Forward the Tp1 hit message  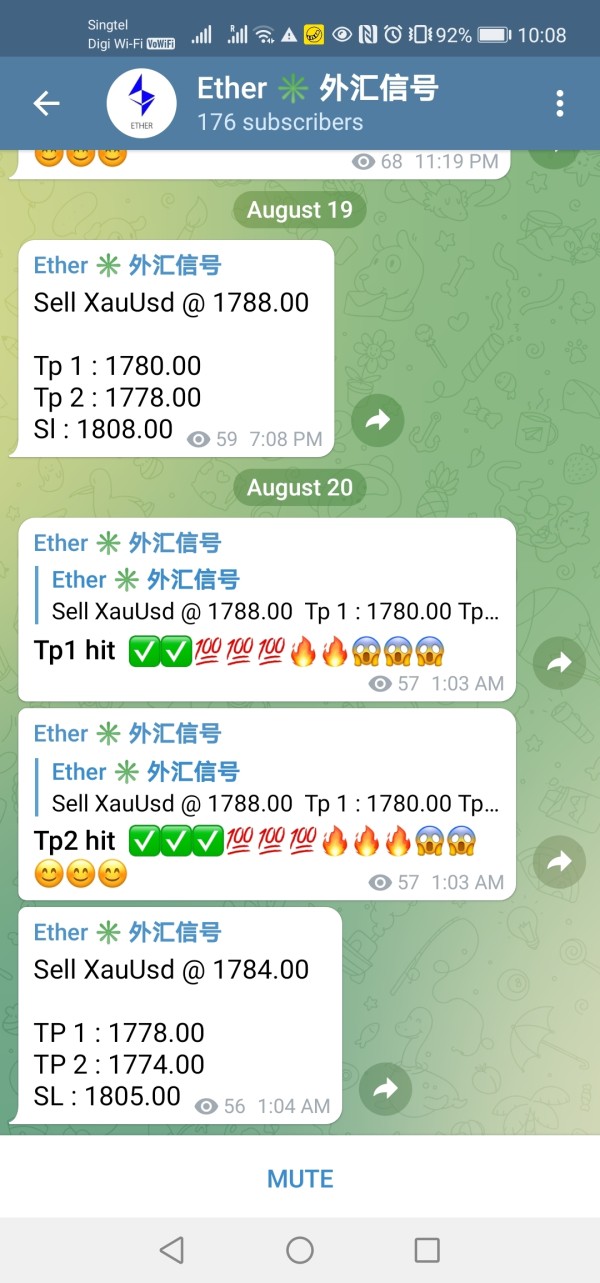pyautogui.click(x=559, y=661)
